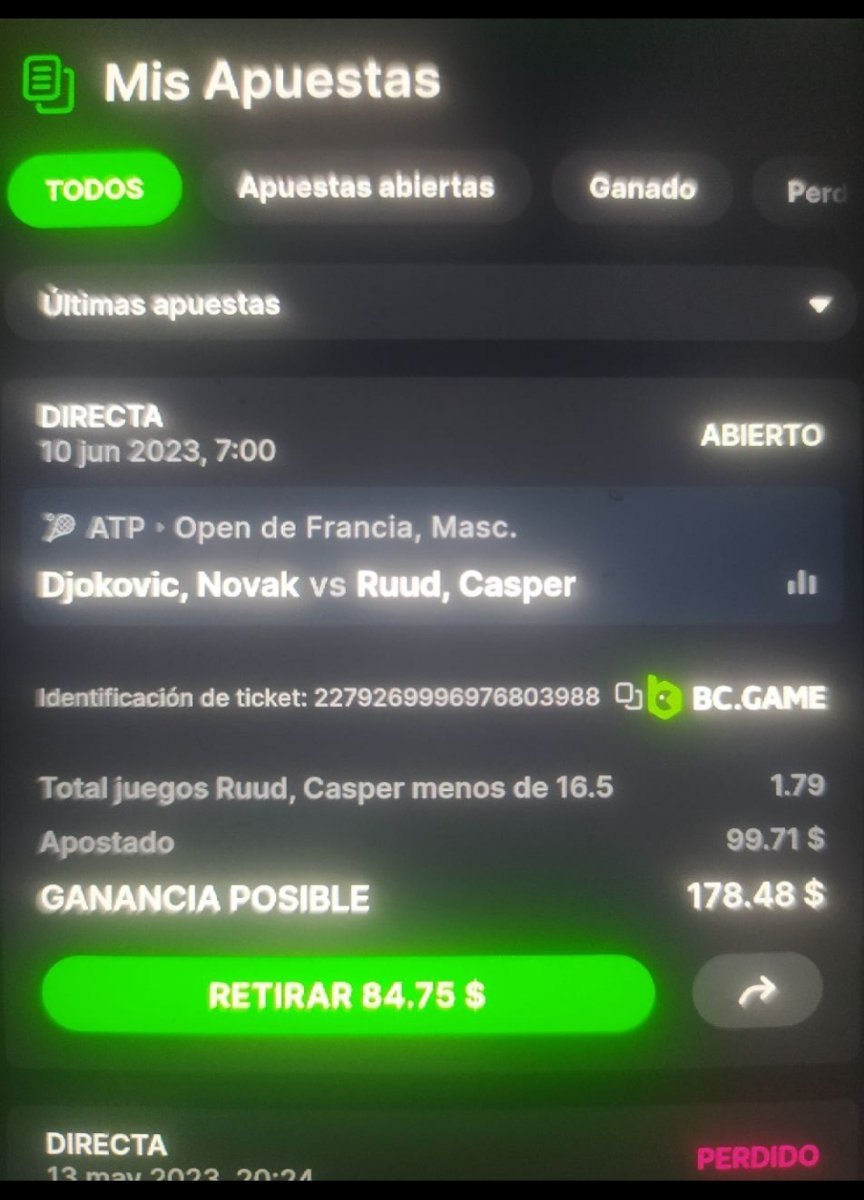This screenshot has width=864, height=1200.
Task: Show the Ganado bets tab
Action: [x=642, y=188]
